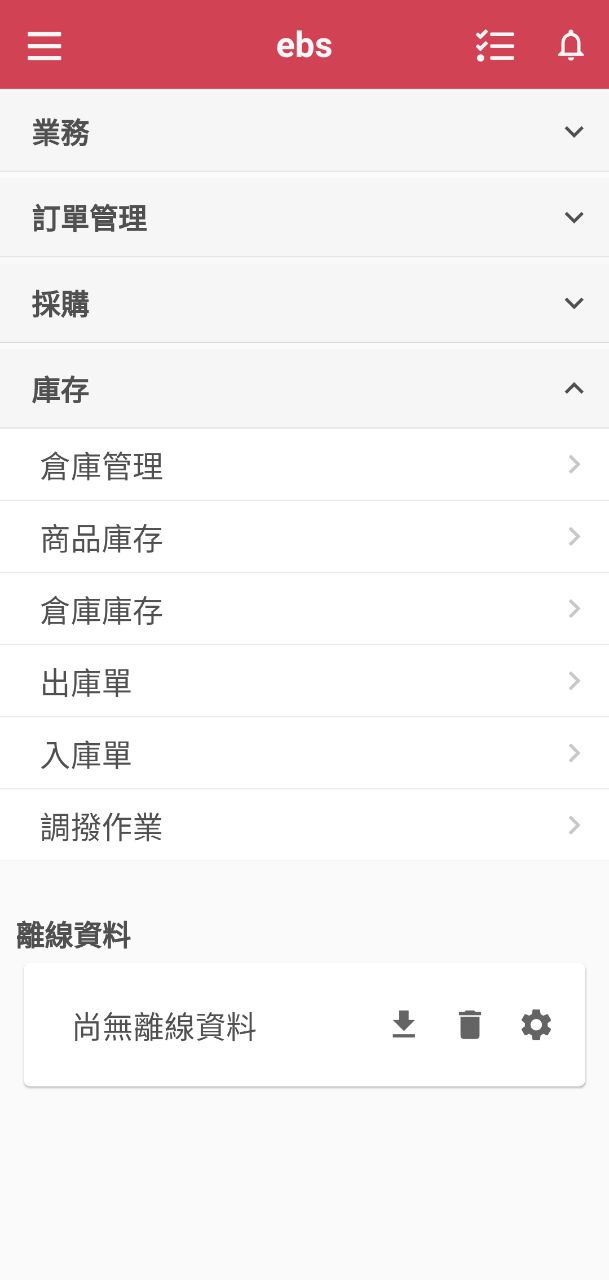Viewport: 609px width, 1280px height.
Task: Download offline data
Action: (403, 1025)
